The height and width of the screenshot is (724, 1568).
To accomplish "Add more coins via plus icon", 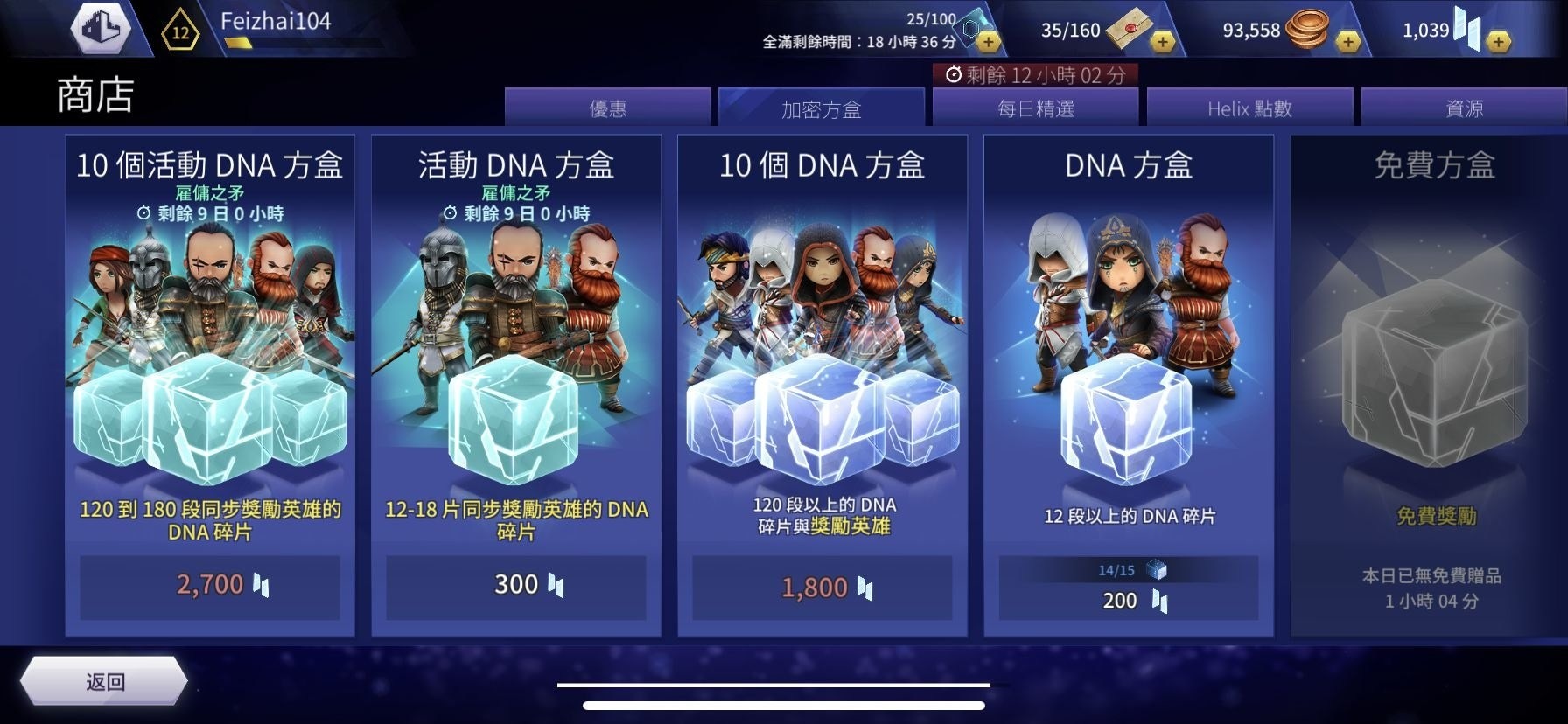I will point(1348,41).
